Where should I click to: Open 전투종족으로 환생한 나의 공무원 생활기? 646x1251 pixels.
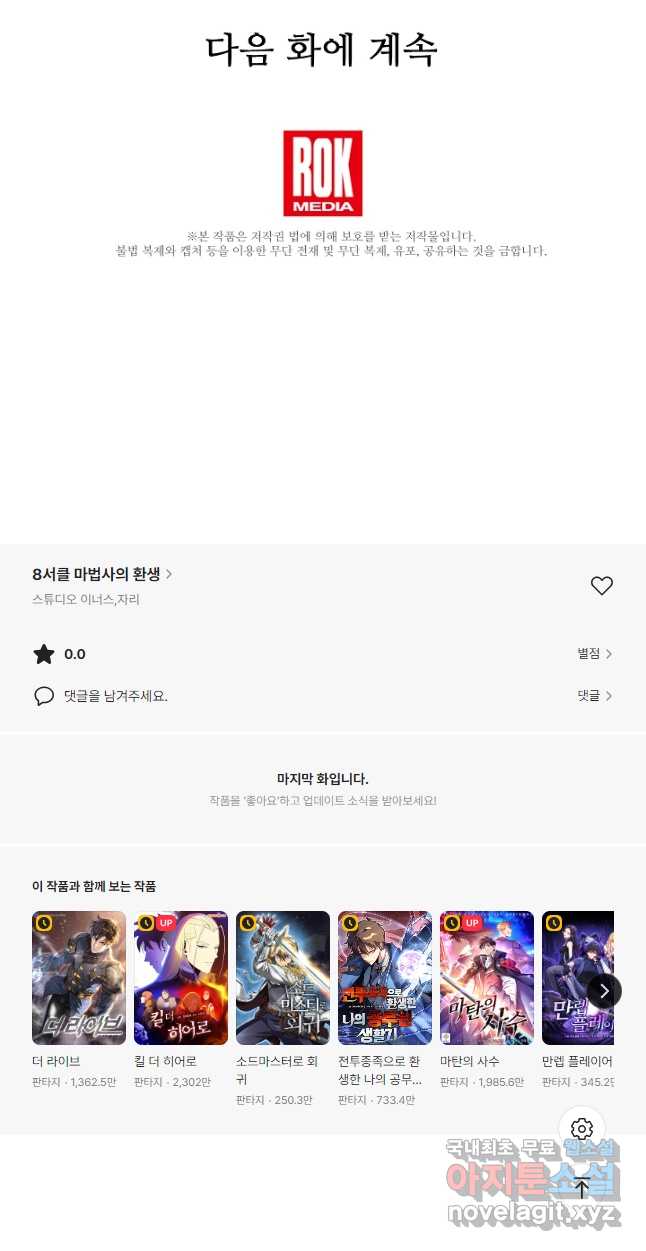[385, 978]
